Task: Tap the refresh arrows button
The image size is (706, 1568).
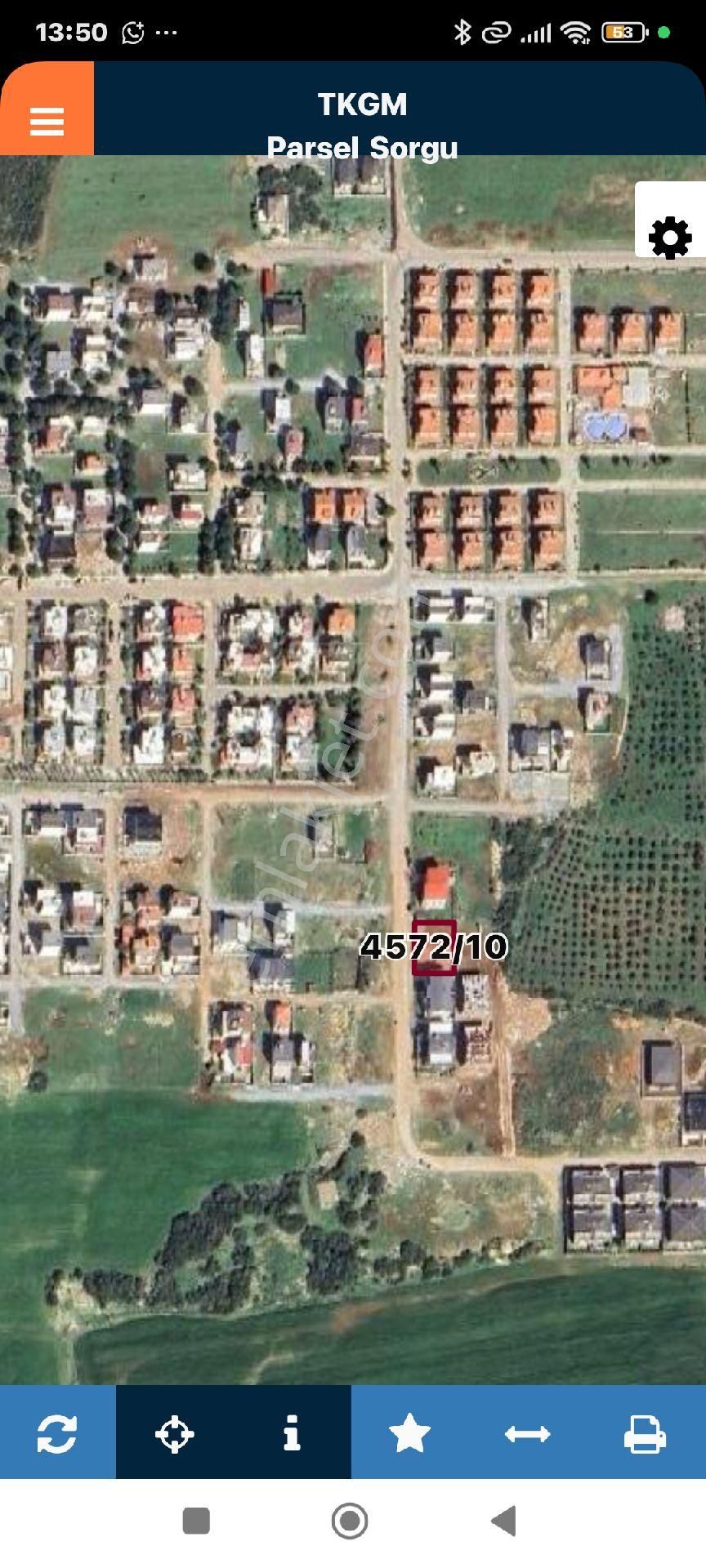Action: pyautogui.click(x=57, y=1433)
